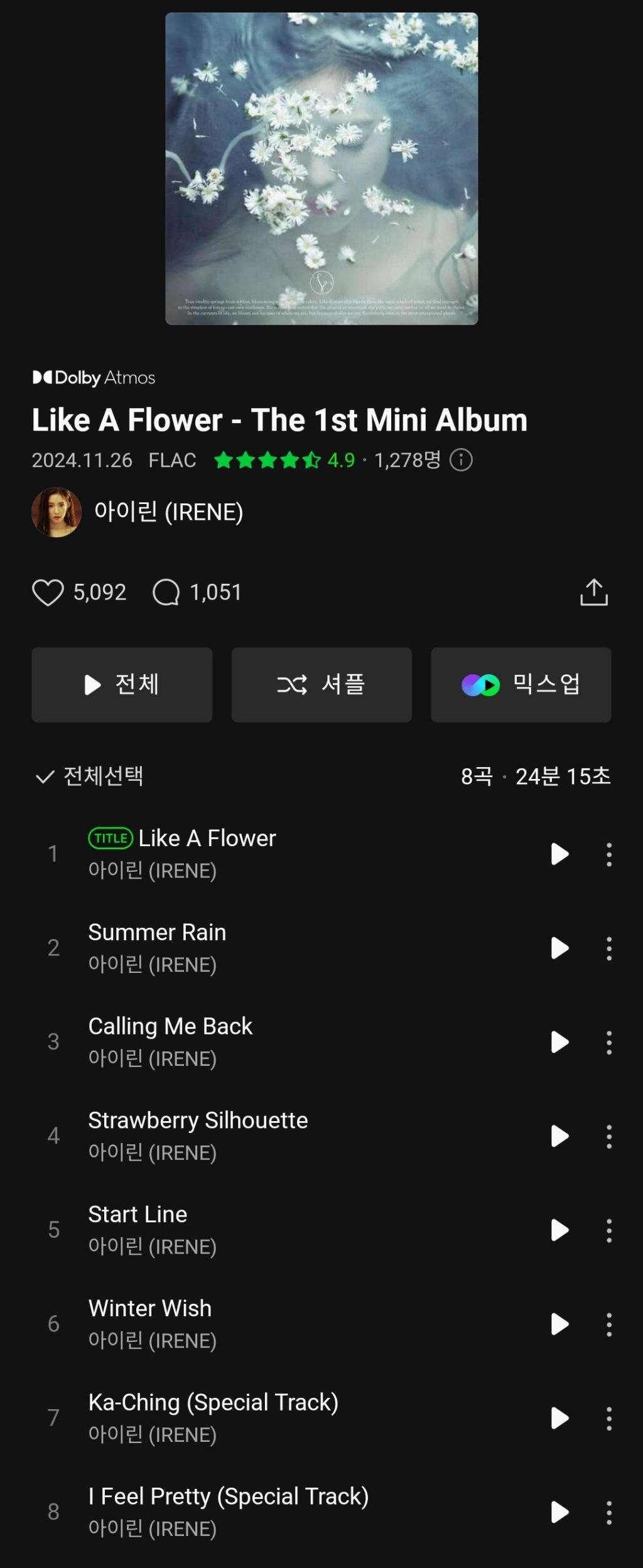Play the title track Like A Flower
The height and width of the screenshot is (1568, 643).
coord(559,854)
